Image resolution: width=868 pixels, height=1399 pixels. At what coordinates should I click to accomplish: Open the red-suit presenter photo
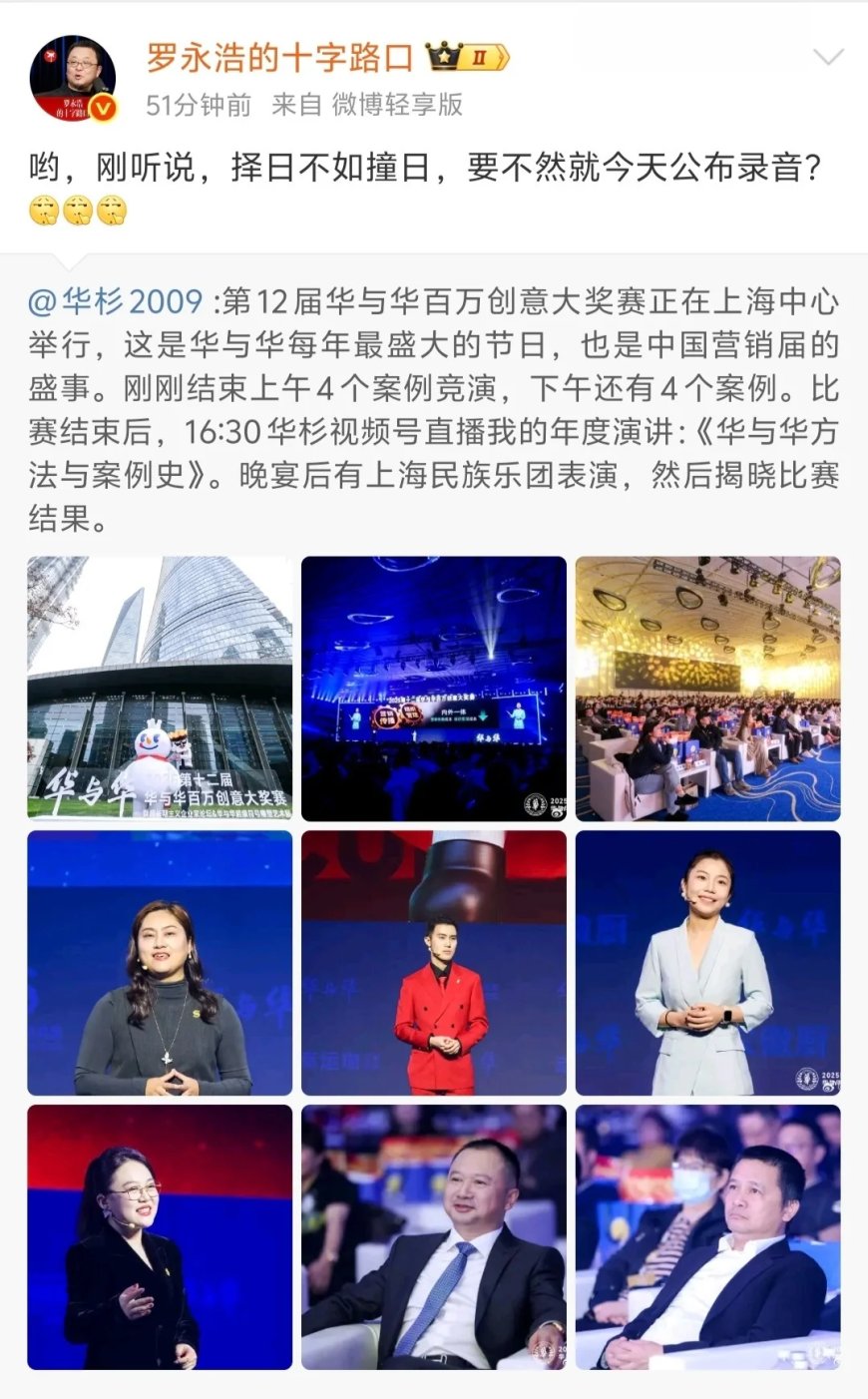point(432,962)
